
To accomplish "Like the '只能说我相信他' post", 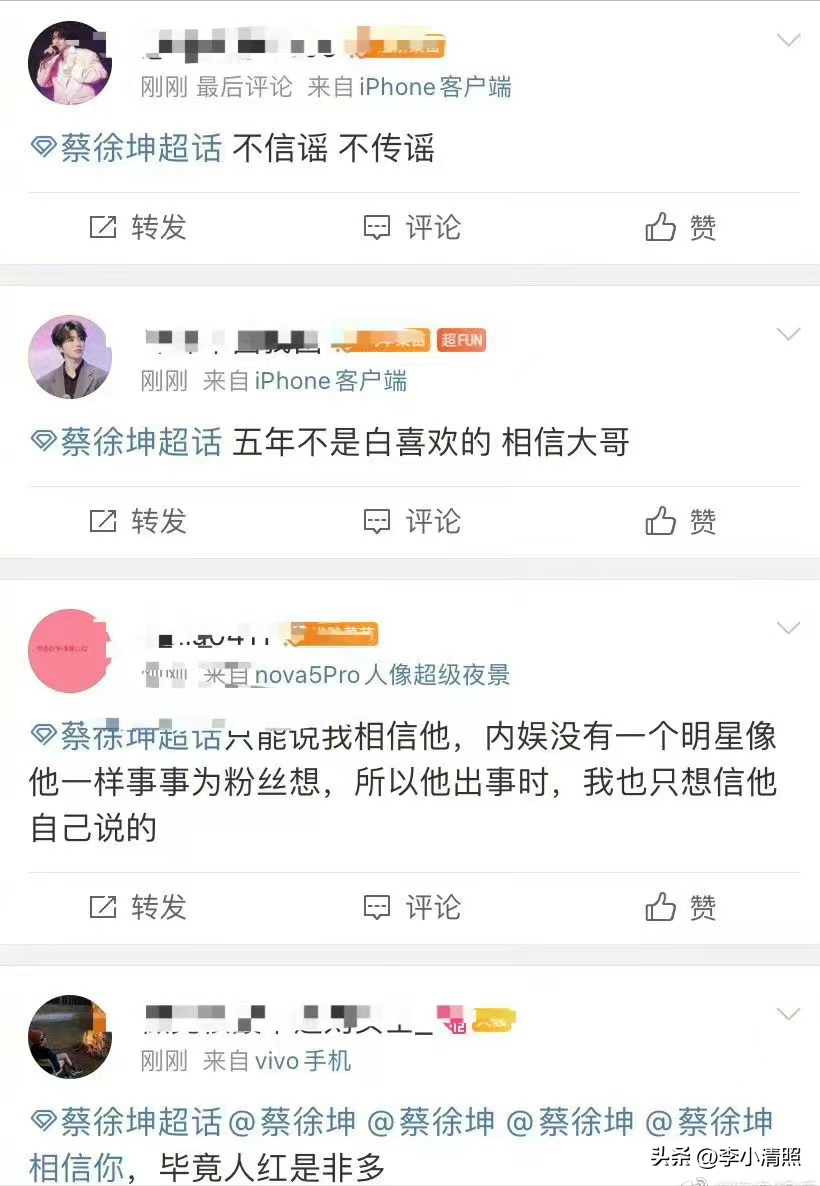I will pos(681,907).
